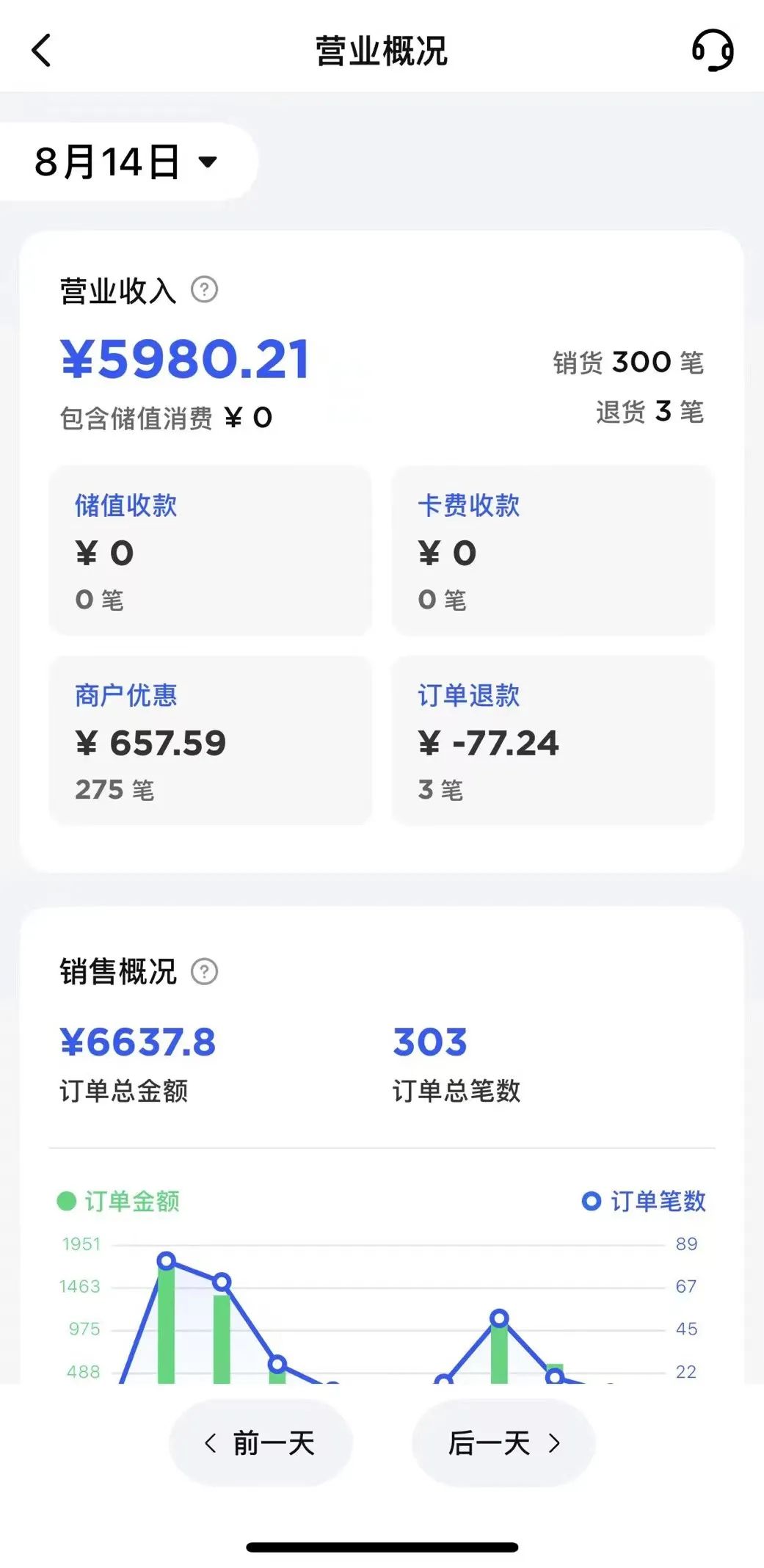This screenshot has height=1568, width=764.
Task: Go back from 营业概况 page
Action: click(x=42, y=51)
